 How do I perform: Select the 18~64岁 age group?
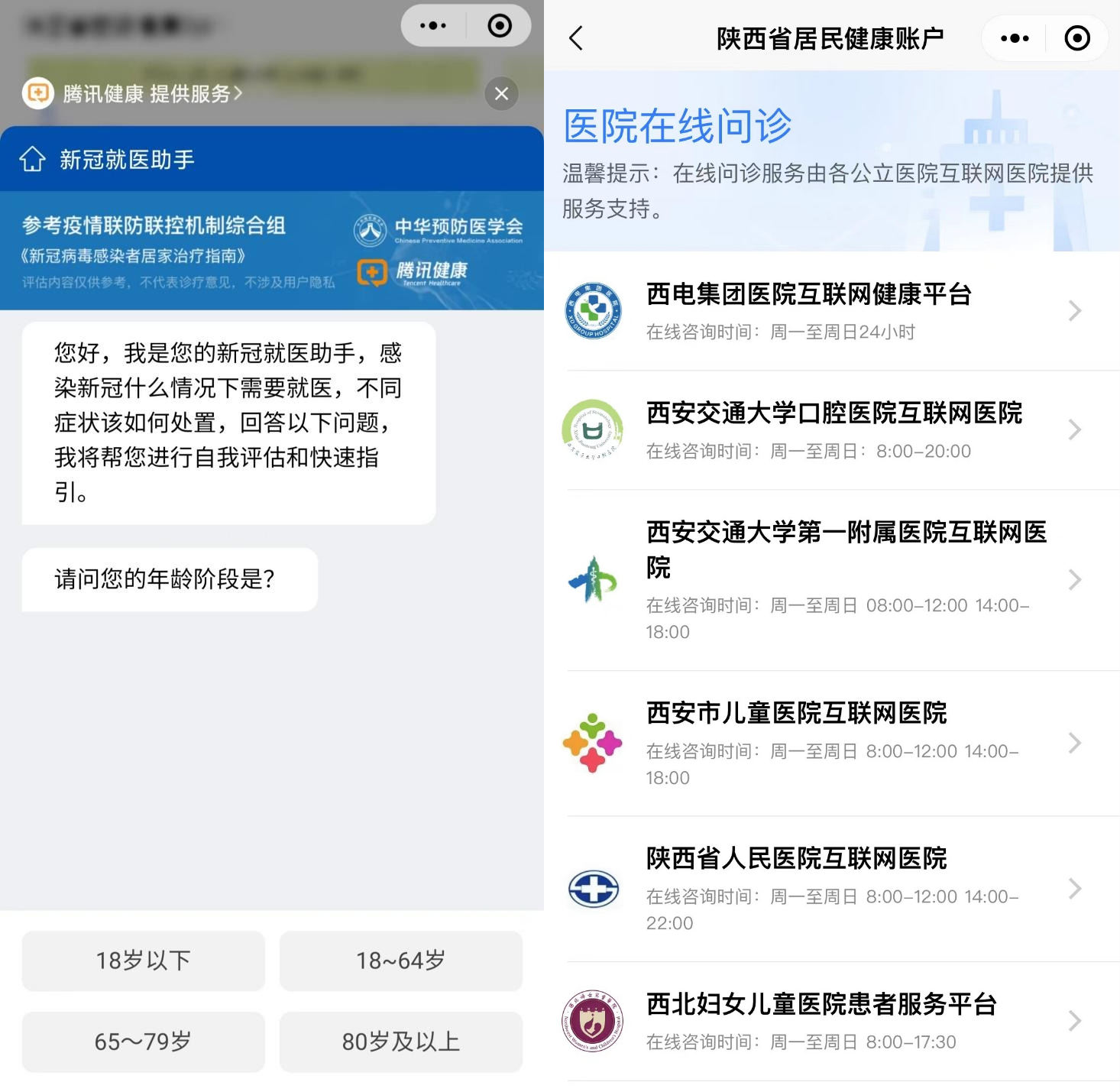tap(400, 961)
